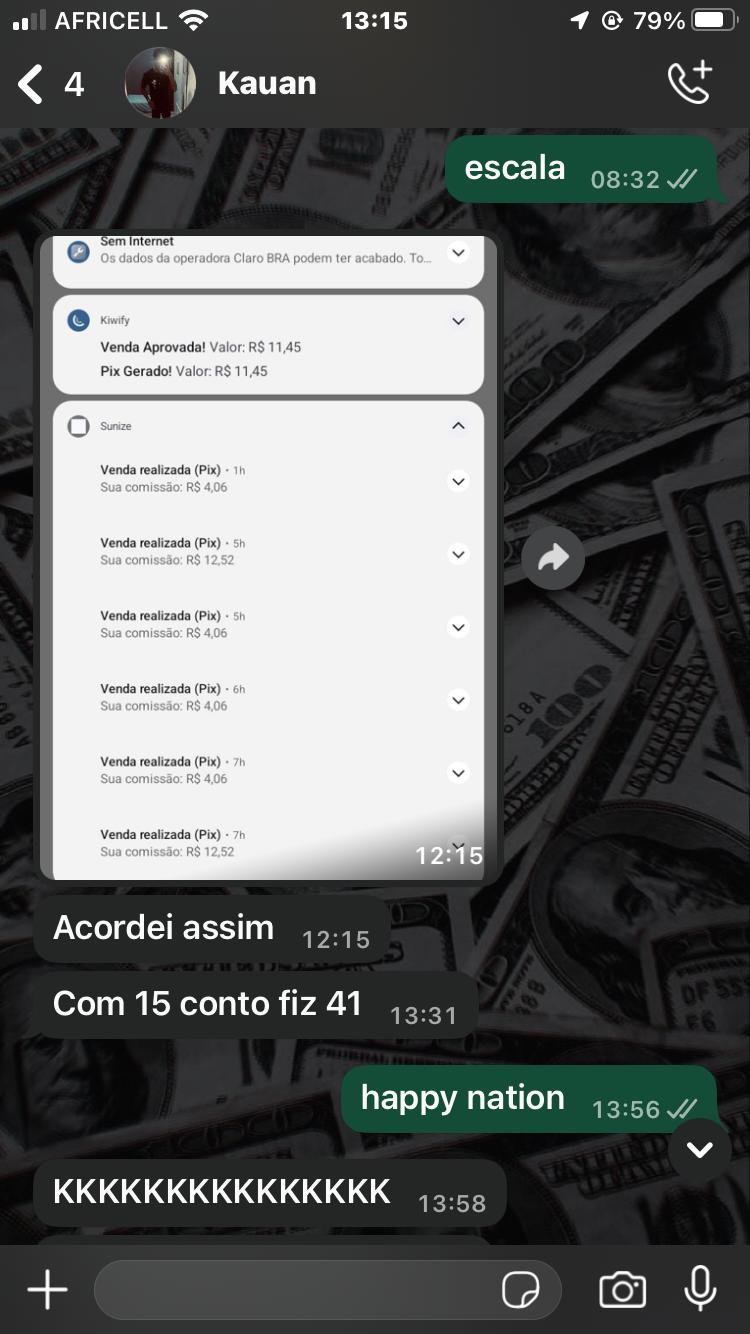
Task: Jump to the latest messages
Action: click(x=700, y=1149)
